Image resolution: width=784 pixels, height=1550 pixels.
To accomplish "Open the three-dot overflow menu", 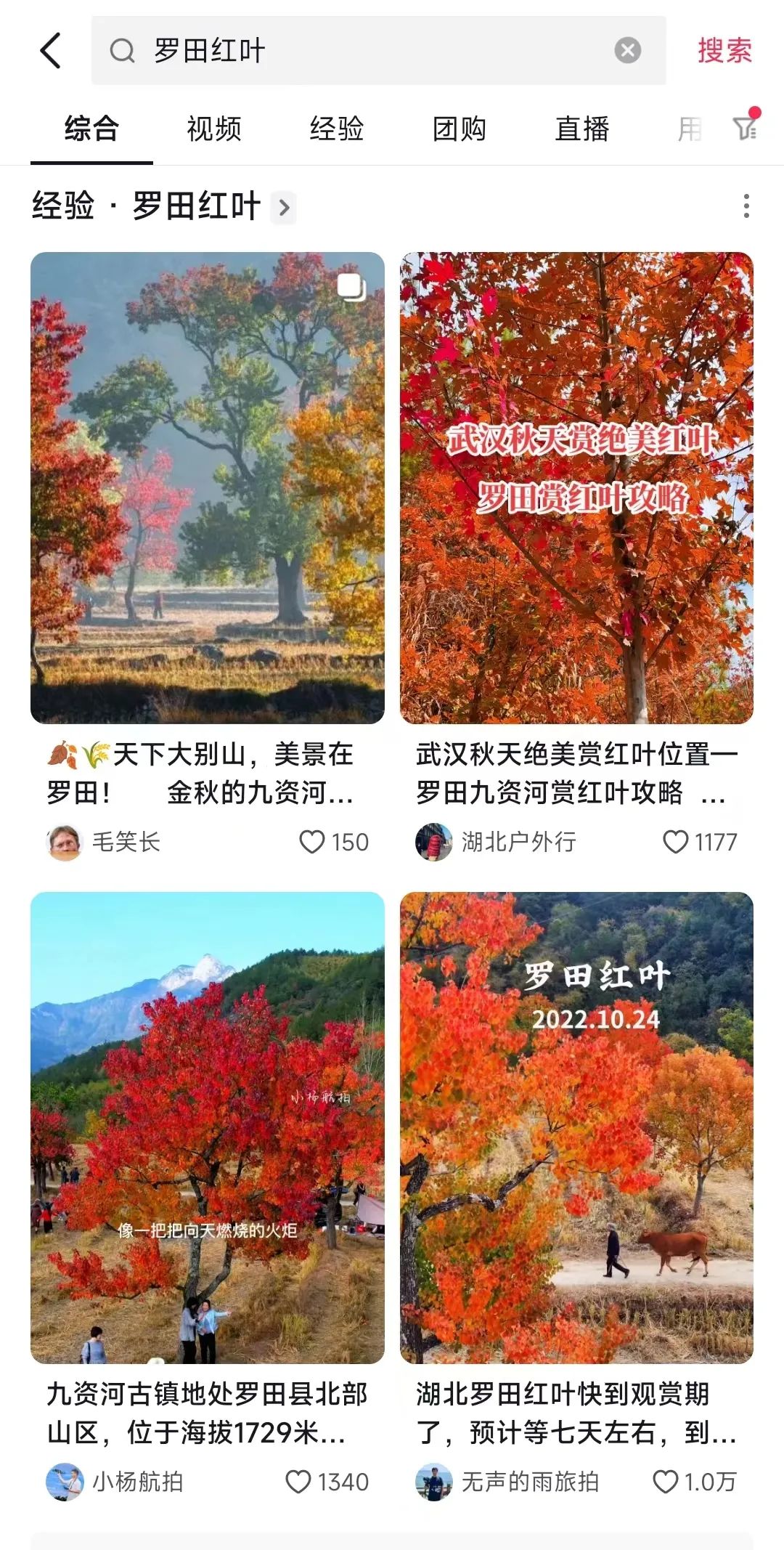I will (x=746, y=206).
